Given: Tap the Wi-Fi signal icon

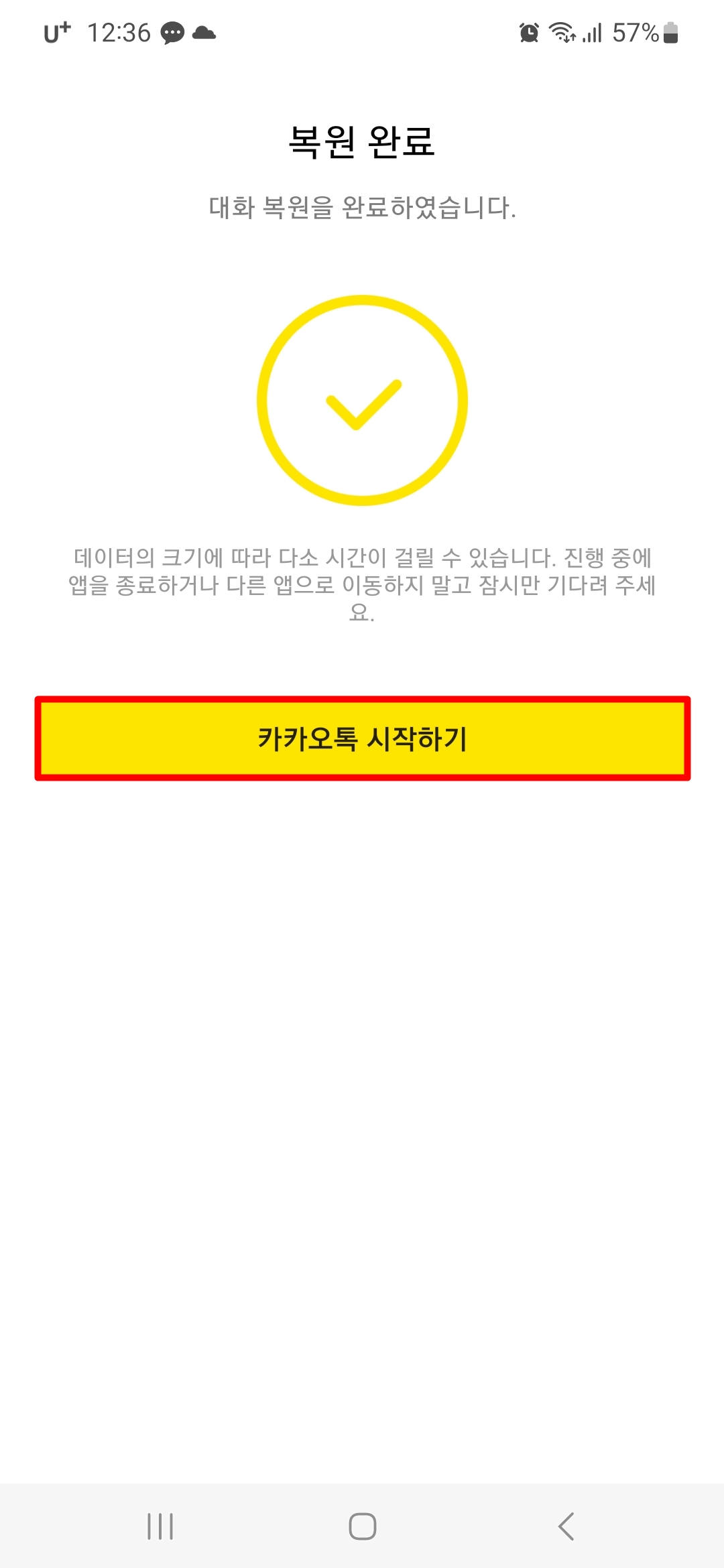Looking at the screenshot, I should [562, 31].
